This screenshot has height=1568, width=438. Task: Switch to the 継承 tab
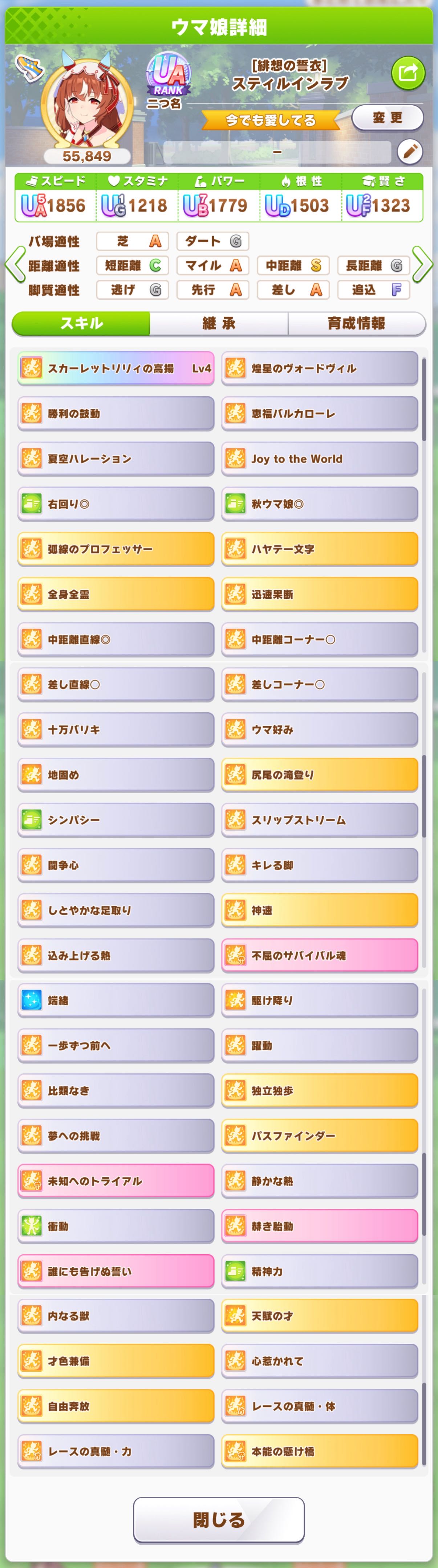[219, 323]
